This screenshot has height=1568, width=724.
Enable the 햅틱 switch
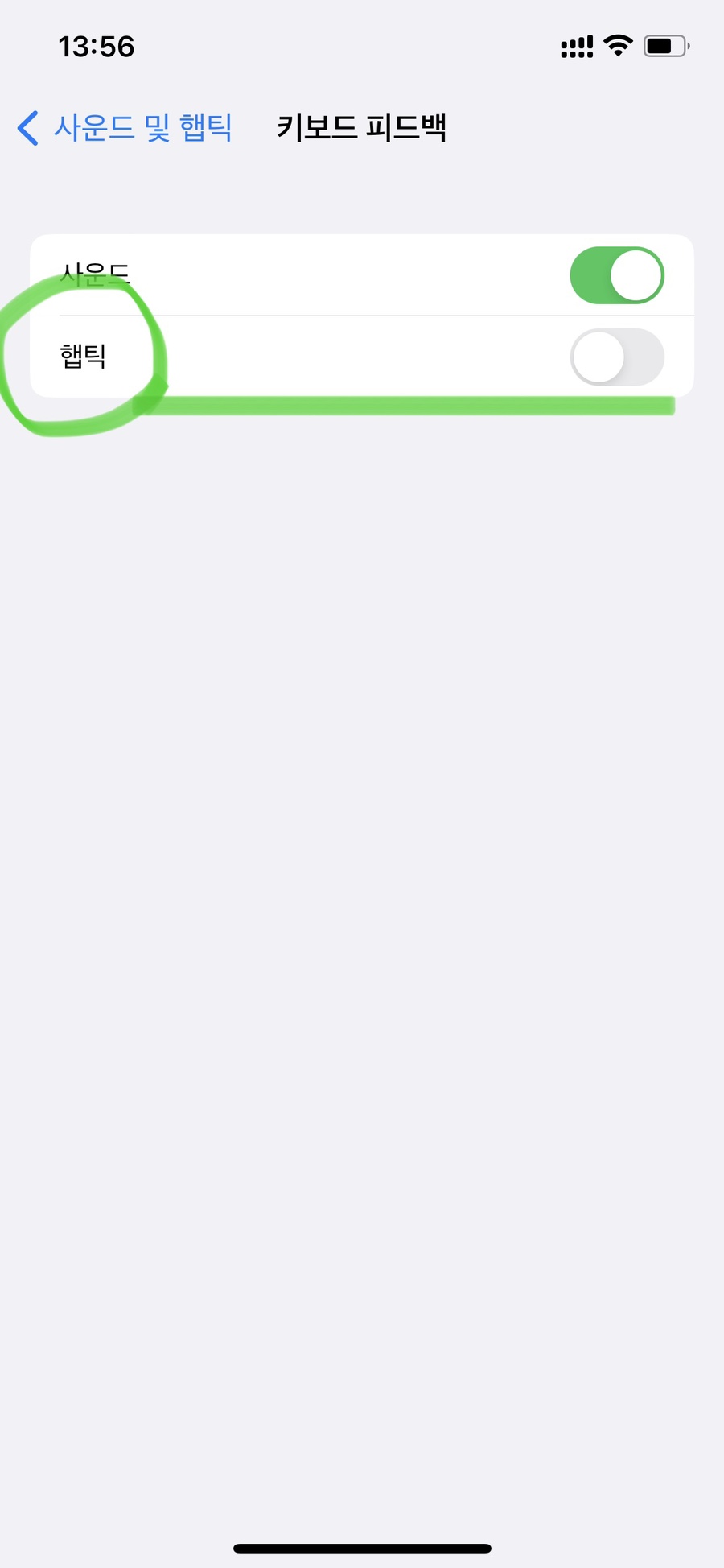click(x=616, y=357)
